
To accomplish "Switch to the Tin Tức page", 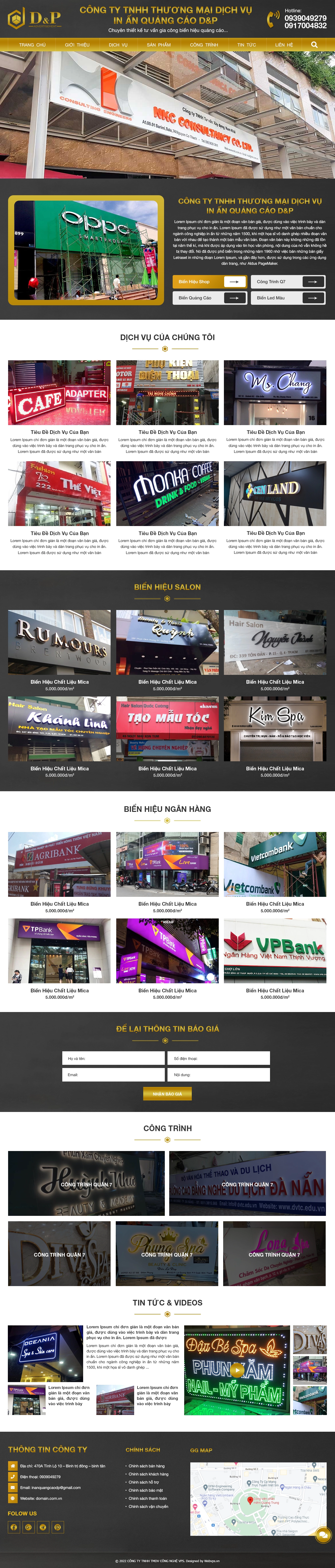I will 246,44.
